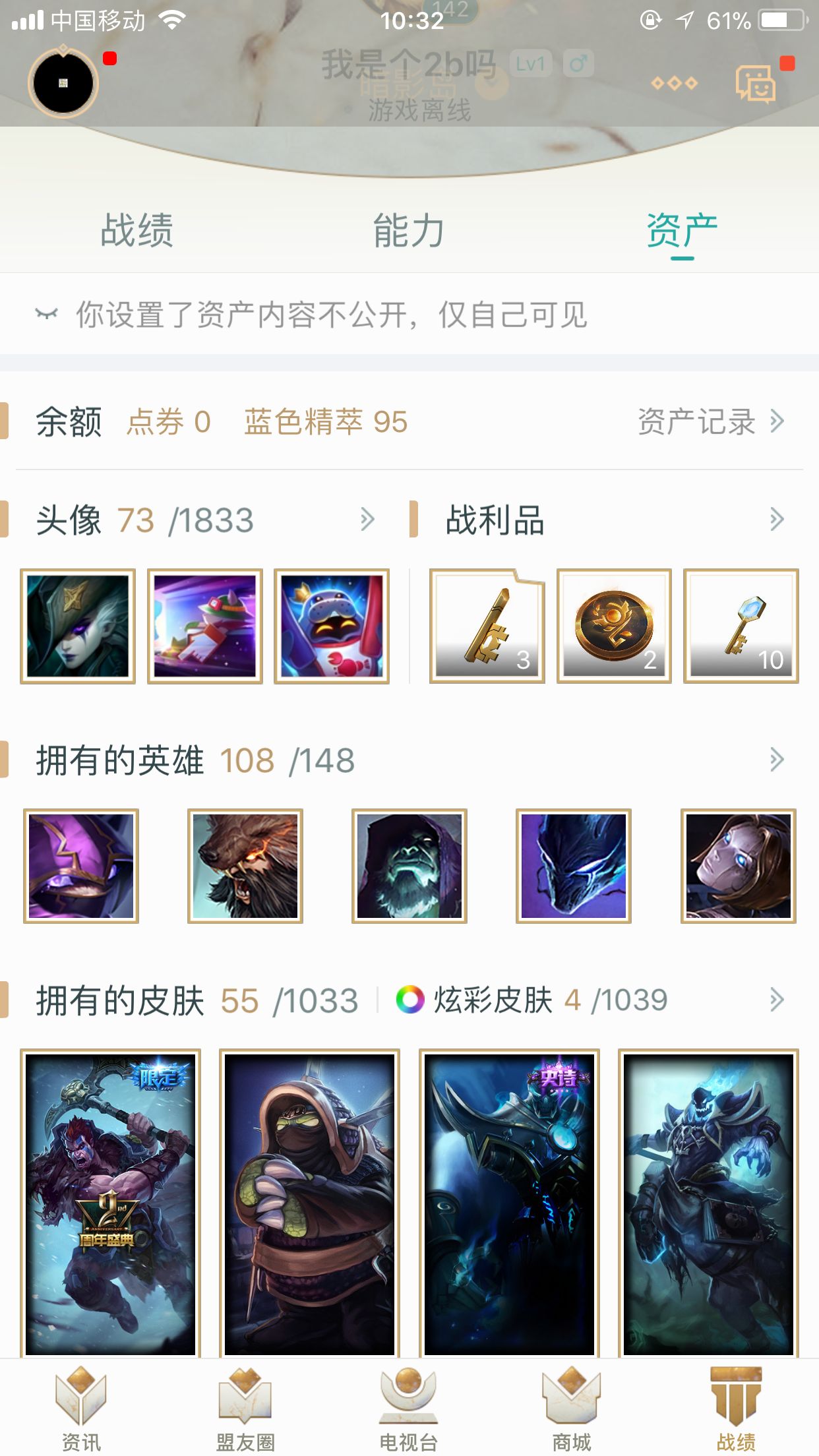
Task: Switch to the 战绩 top tab
Action: click(x=136, y=231)
